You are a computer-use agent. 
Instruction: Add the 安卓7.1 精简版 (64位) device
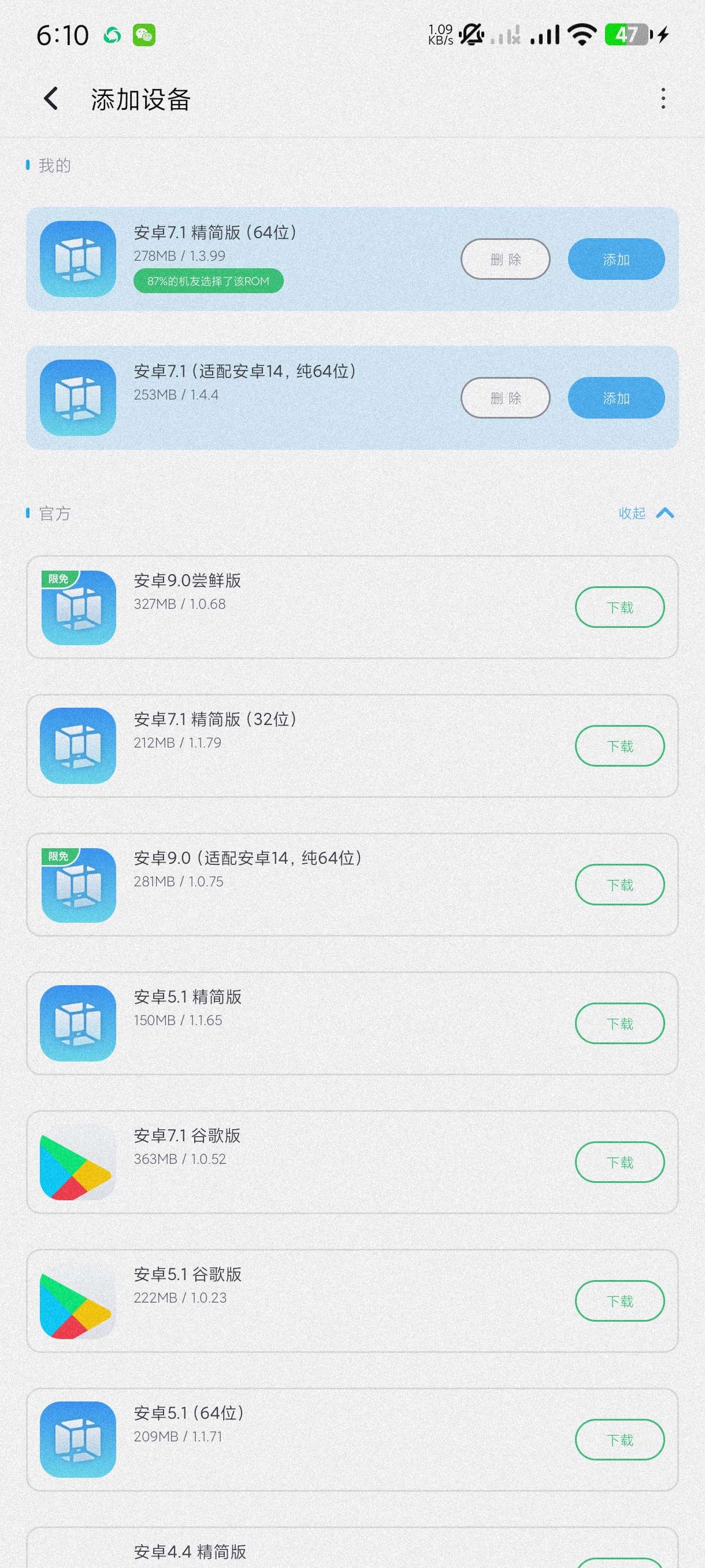point(615,259)
